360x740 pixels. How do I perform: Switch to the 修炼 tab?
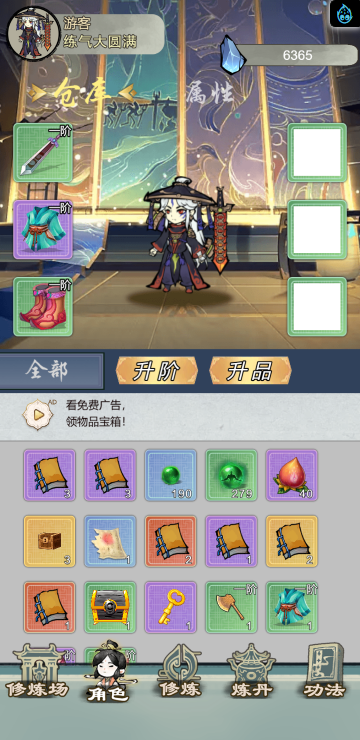coord(179,672)
